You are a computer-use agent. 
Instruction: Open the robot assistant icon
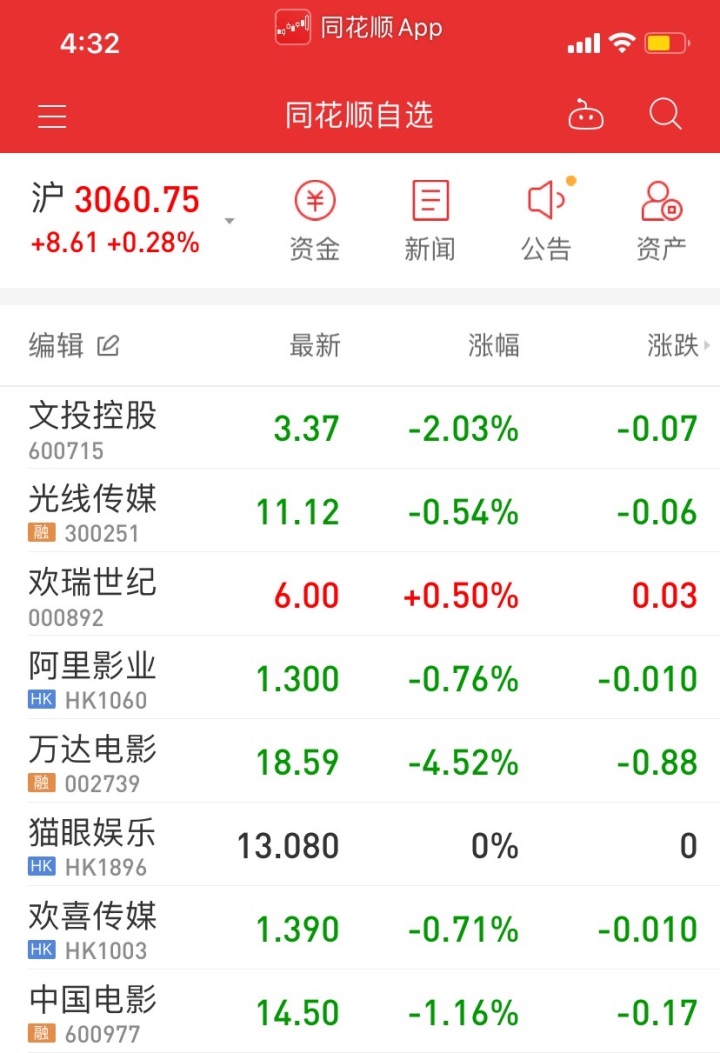point(586,116)
